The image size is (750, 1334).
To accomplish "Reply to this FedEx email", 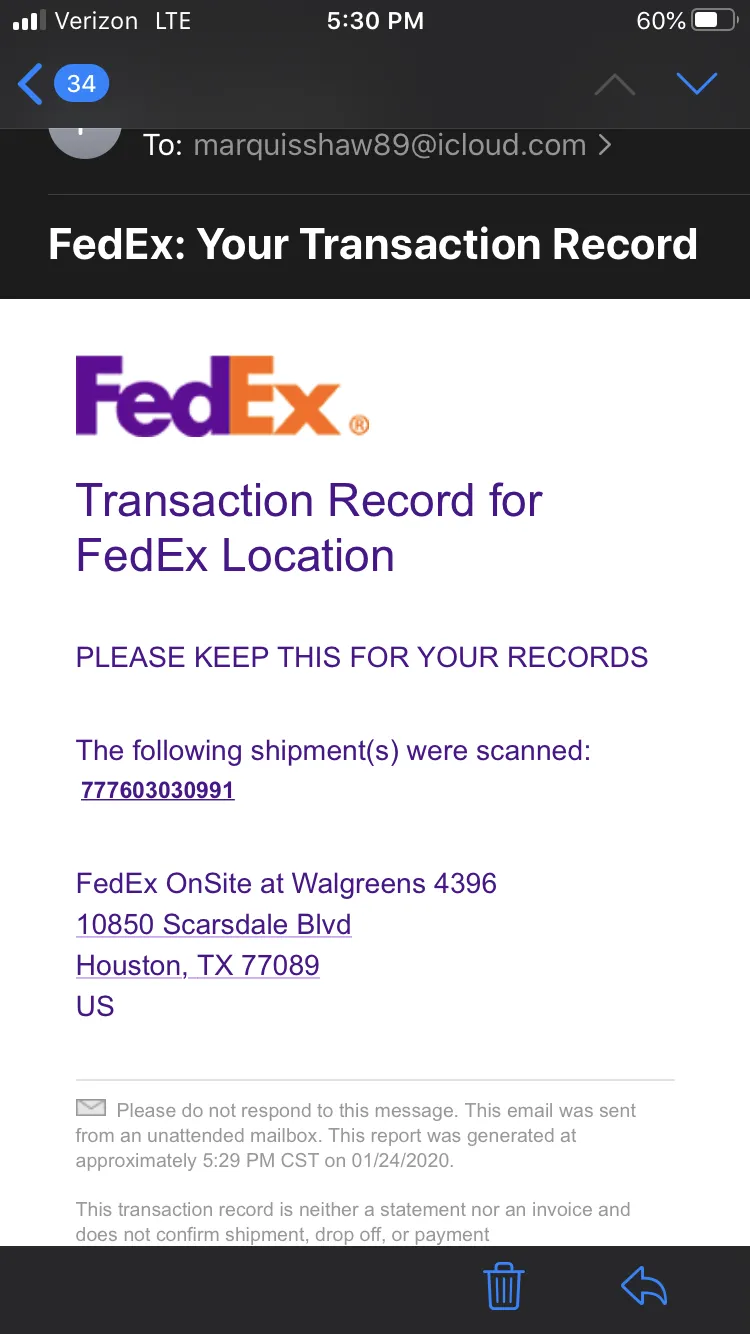I will point(644,1287).
